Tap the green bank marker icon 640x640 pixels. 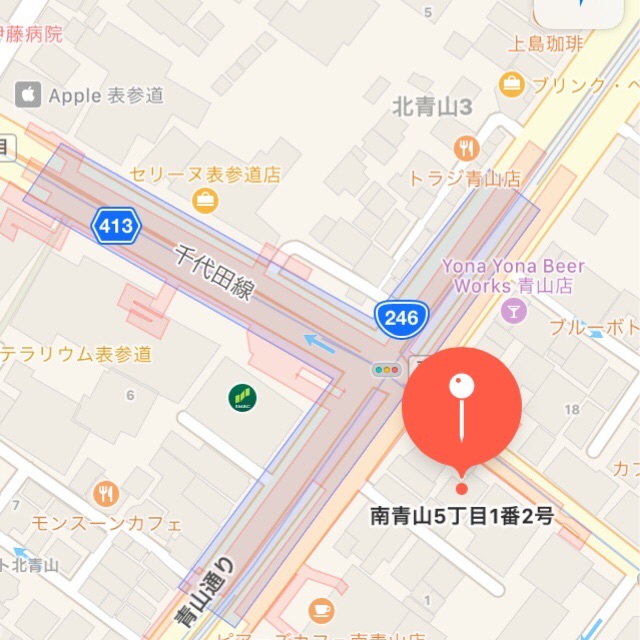click(x=241, y=397)
